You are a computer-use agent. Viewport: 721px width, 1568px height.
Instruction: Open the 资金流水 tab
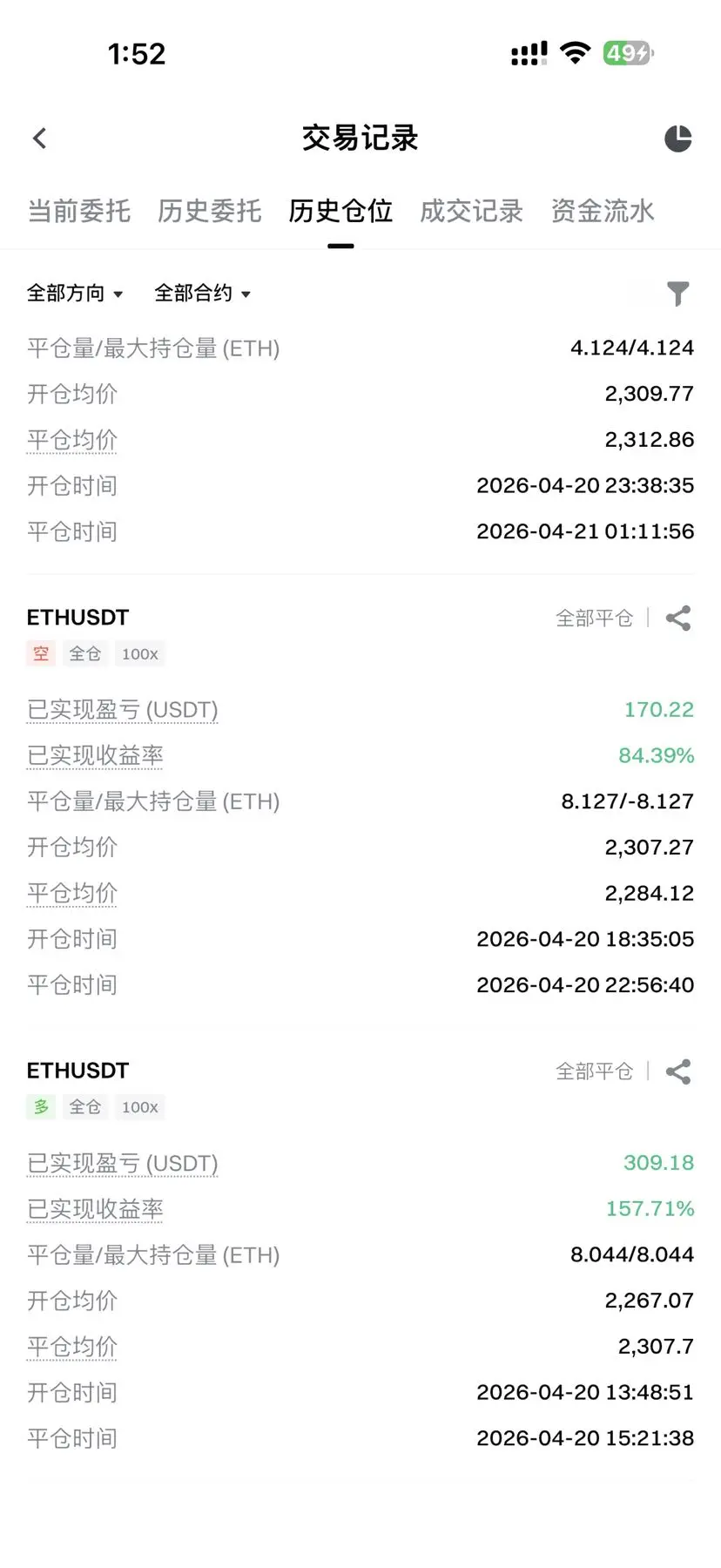coord(602,211)
